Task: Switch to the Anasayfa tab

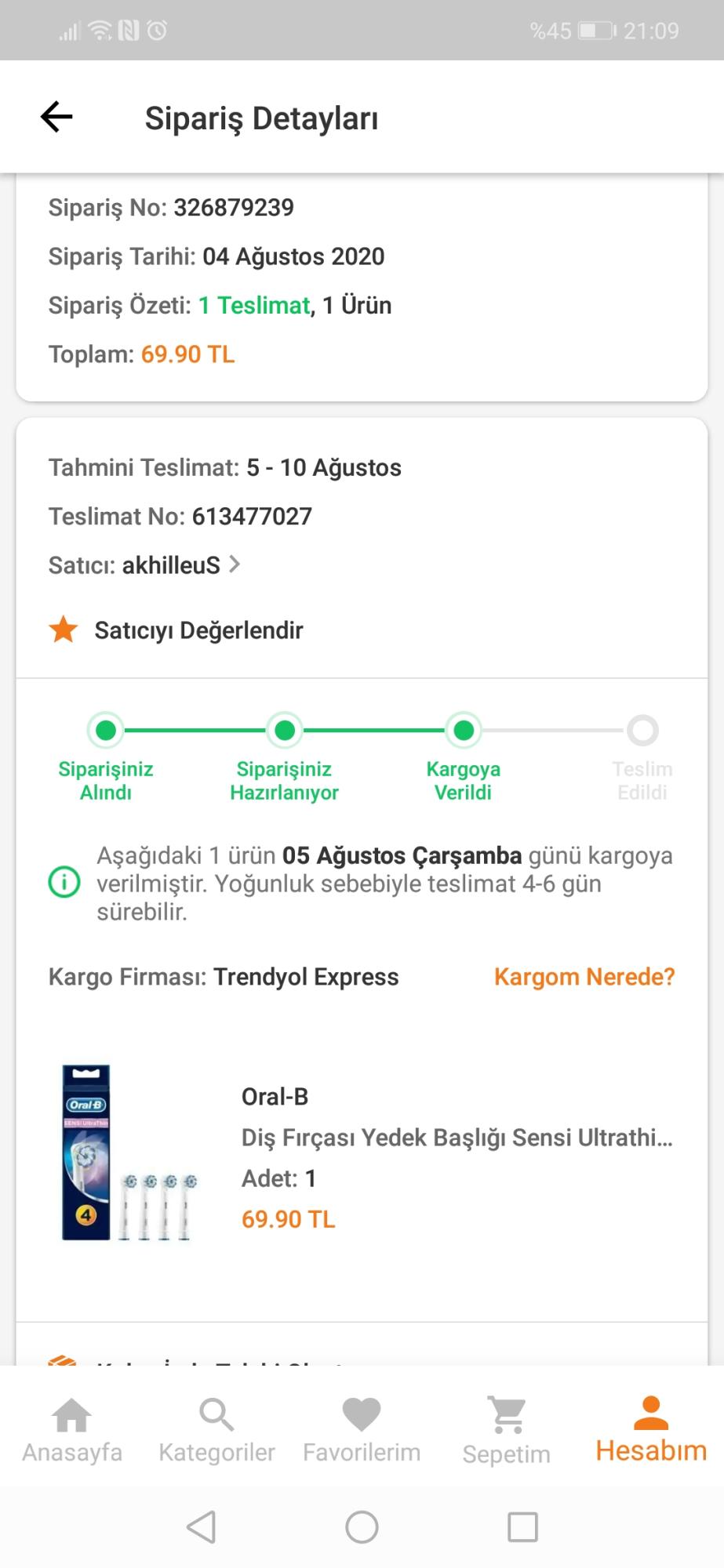Action: [x=72, y=1431]
